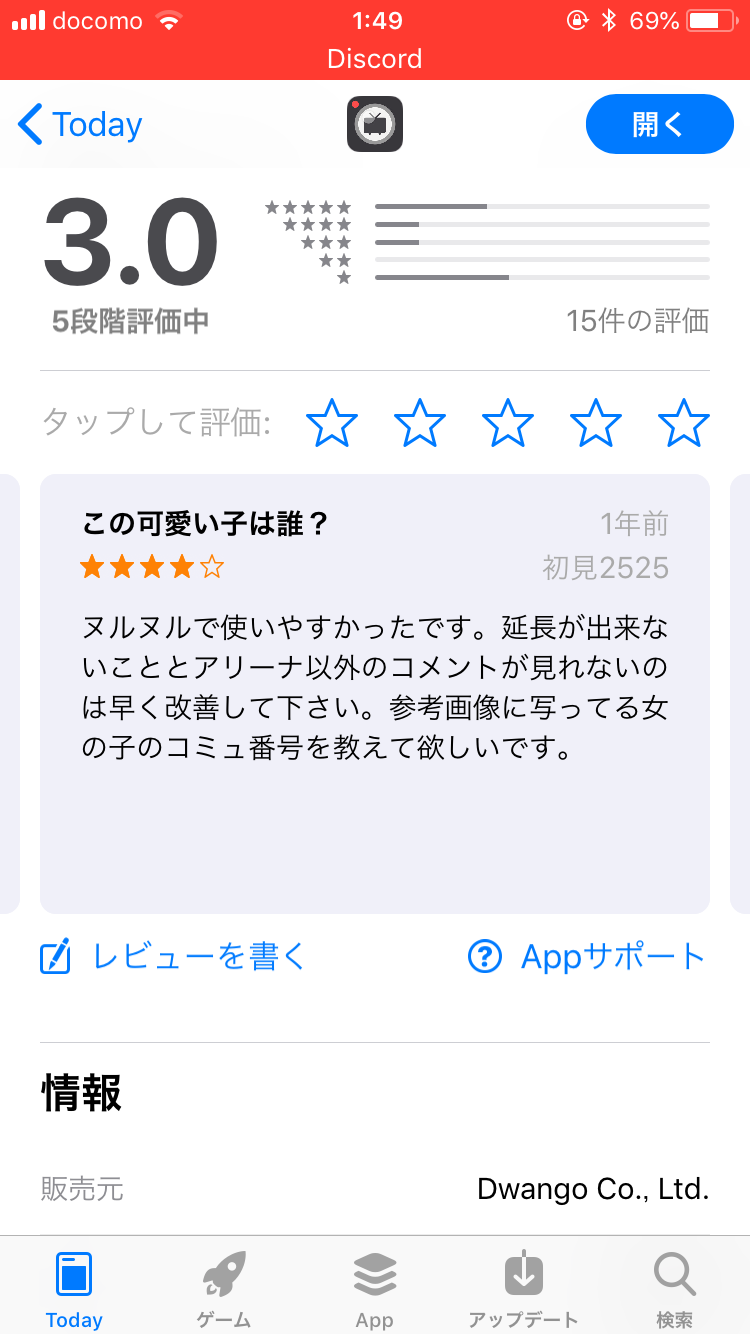
Task: Open the review titled この可愛い子は誰？
Action: (375, 694)
